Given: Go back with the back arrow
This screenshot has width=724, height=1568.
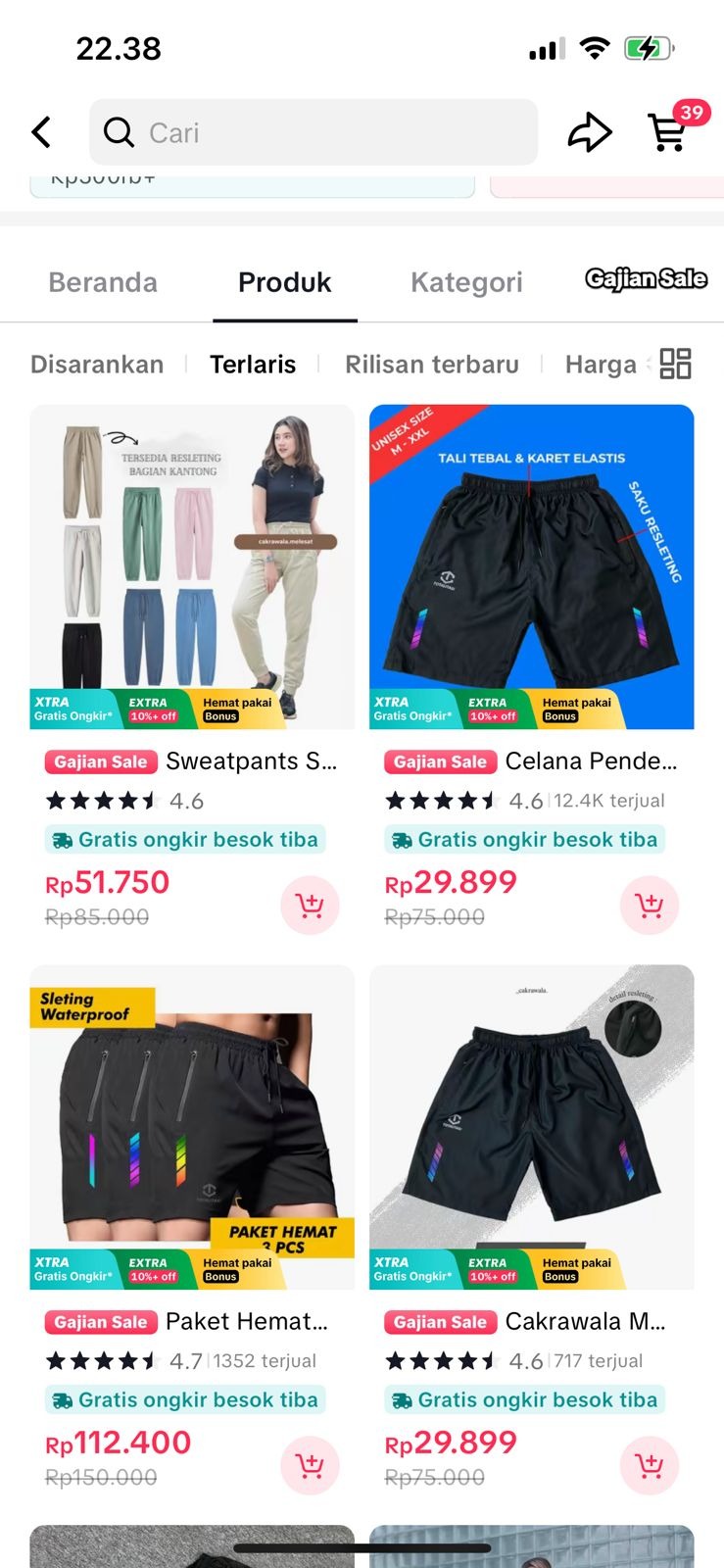Looking at the screenshot, I should pyautogui.click(x=41, y=132).
